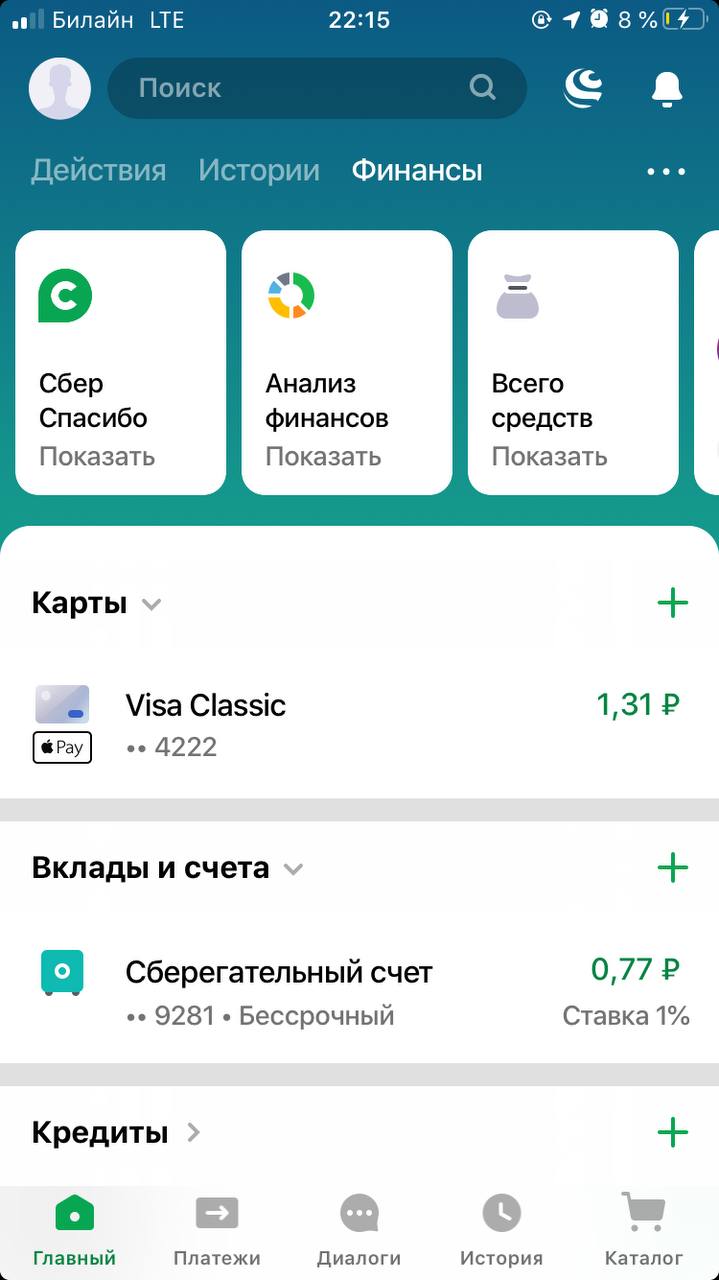Screen dimensions: 719x1280
Task: Expand the Кредиты section
Action: pos(117,1132)
